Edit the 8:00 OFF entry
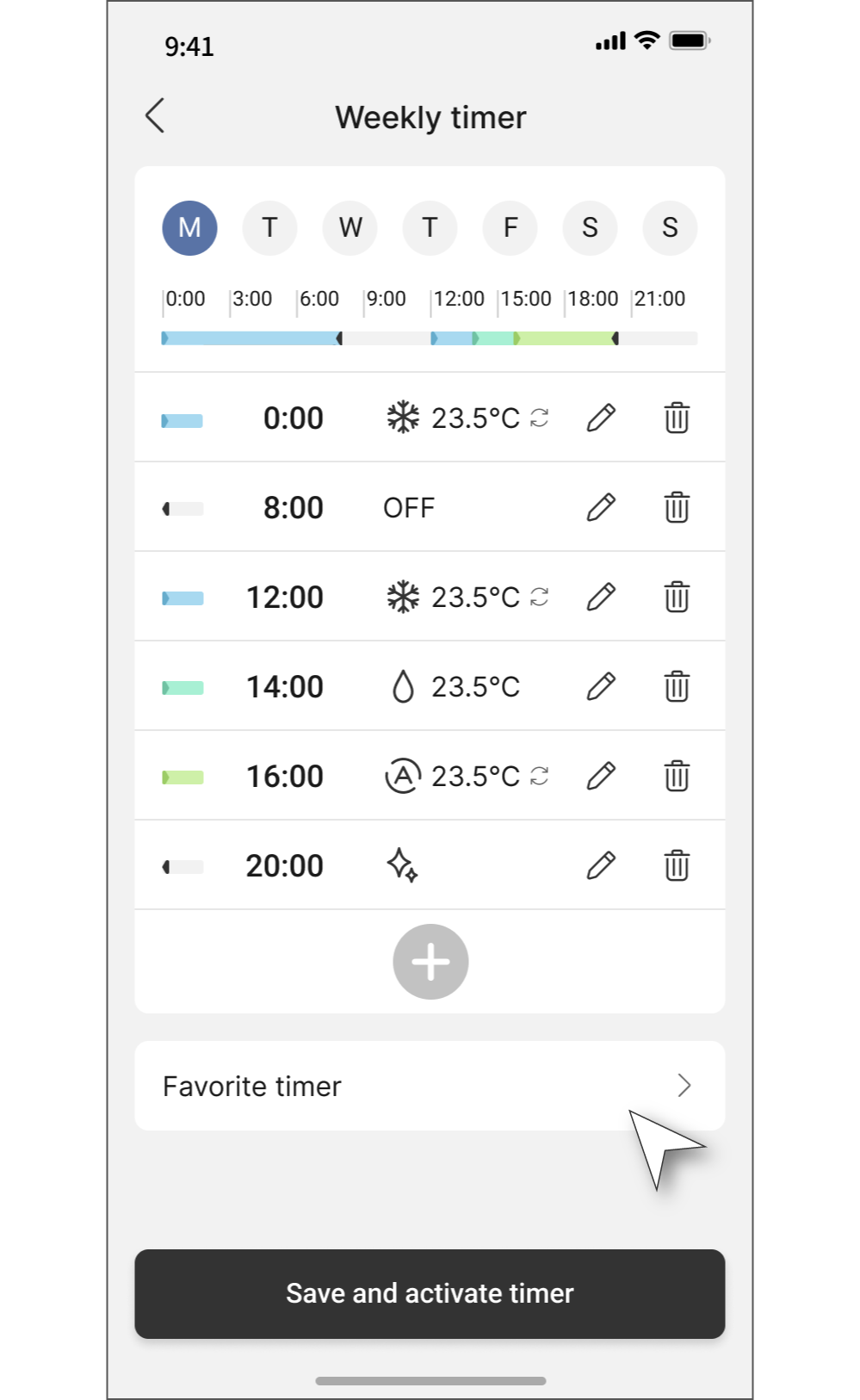 (x=601, y=508)
